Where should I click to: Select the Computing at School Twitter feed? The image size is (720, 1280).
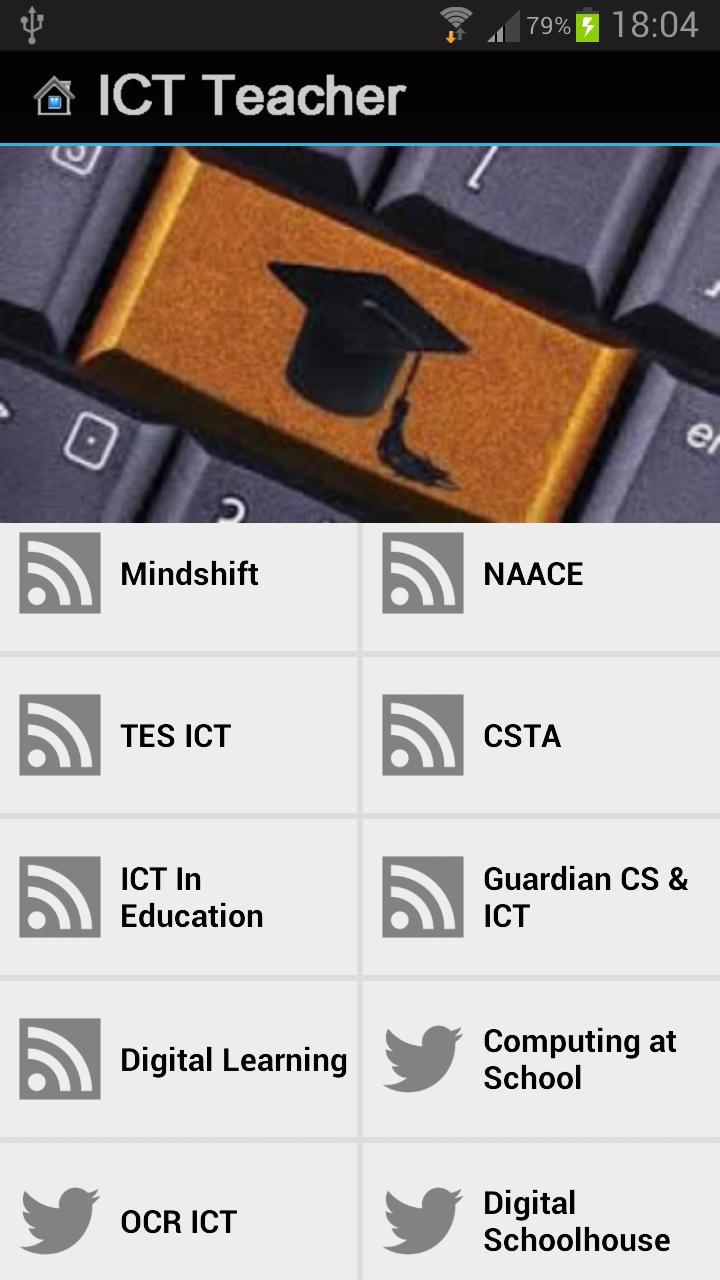pos(580,1059)
